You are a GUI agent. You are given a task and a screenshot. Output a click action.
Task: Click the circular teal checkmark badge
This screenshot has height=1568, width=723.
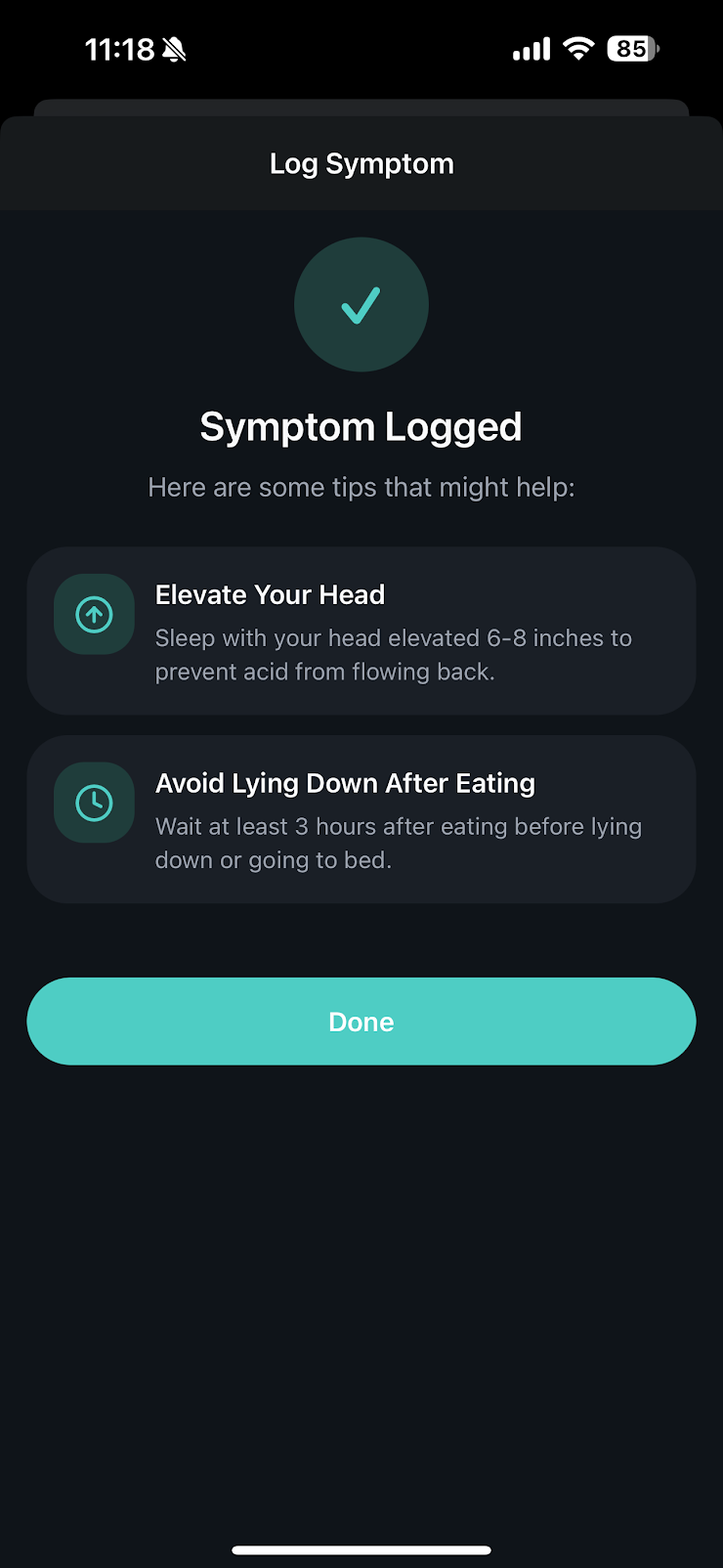tap(361, 304)
